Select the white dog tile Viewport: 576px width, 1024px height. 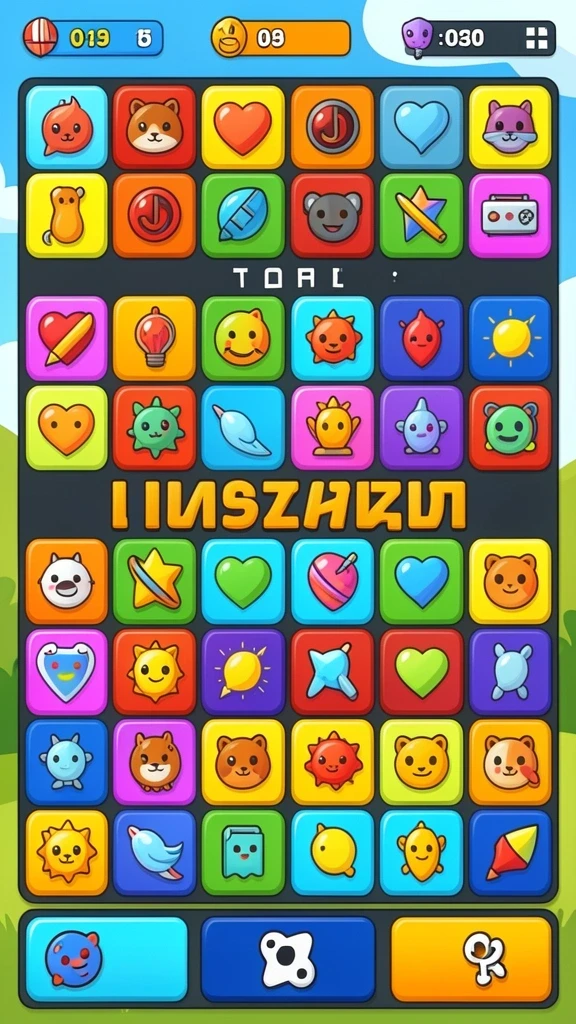tap(66, 581)
